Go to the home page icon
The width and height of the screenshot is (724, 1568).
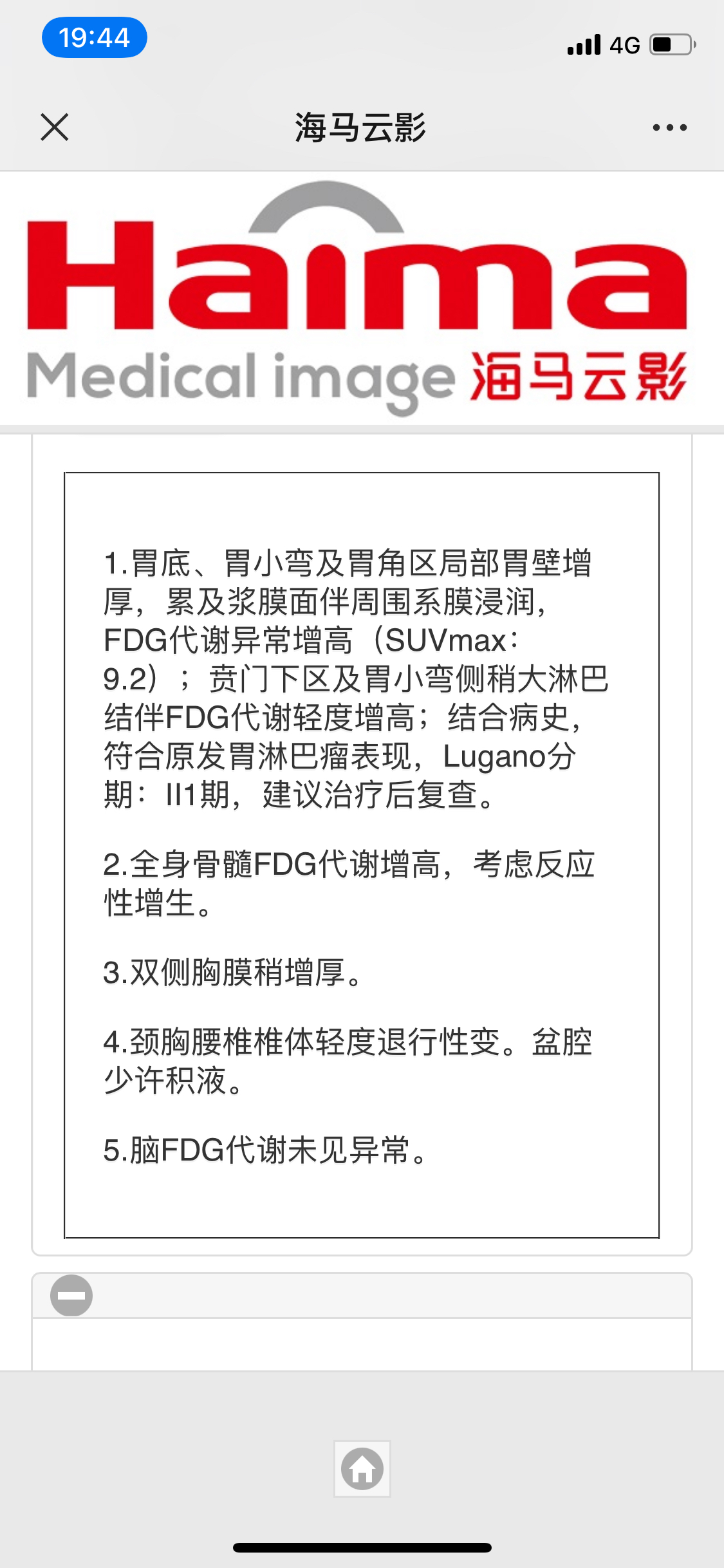(362, 1469)
